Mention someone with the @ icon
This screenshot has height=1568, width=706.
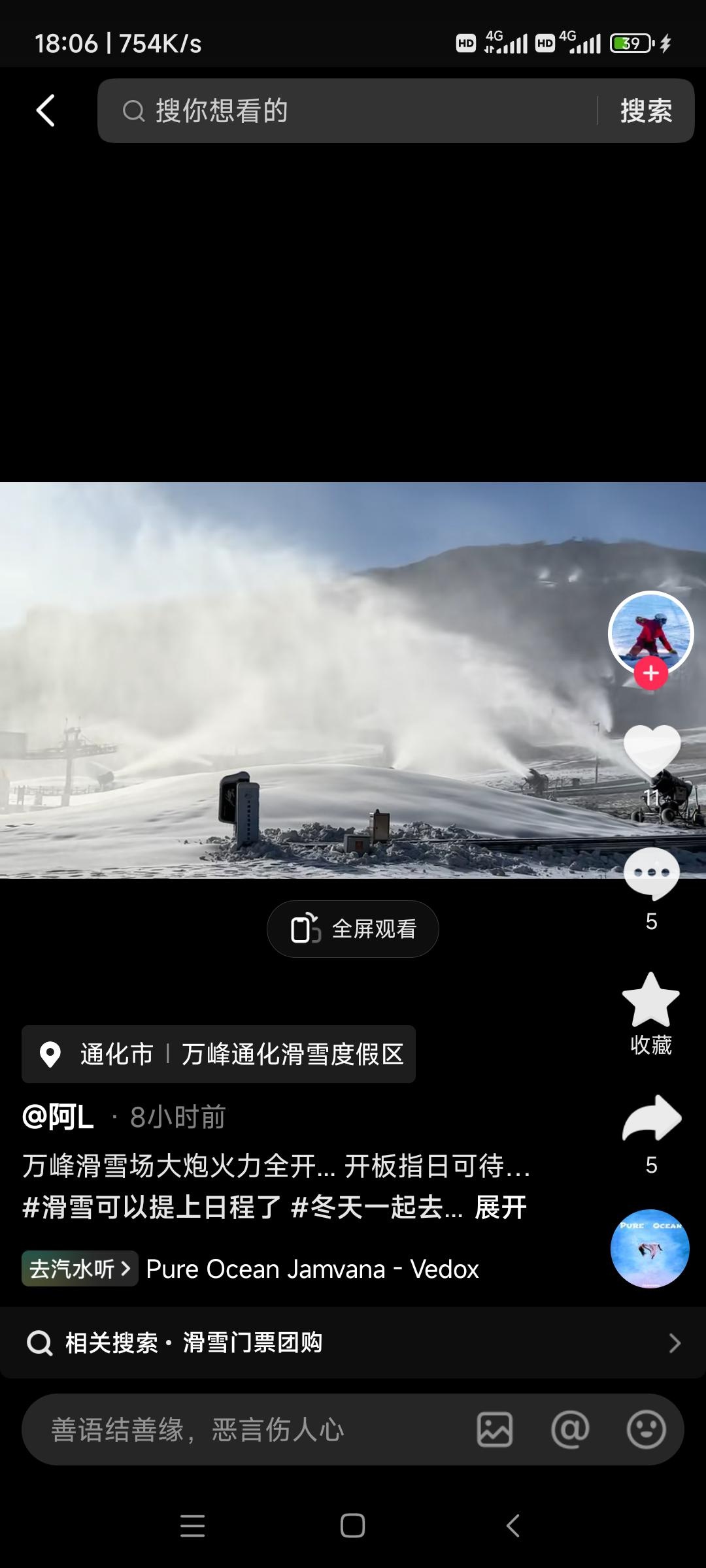[x=570, y=1429]
